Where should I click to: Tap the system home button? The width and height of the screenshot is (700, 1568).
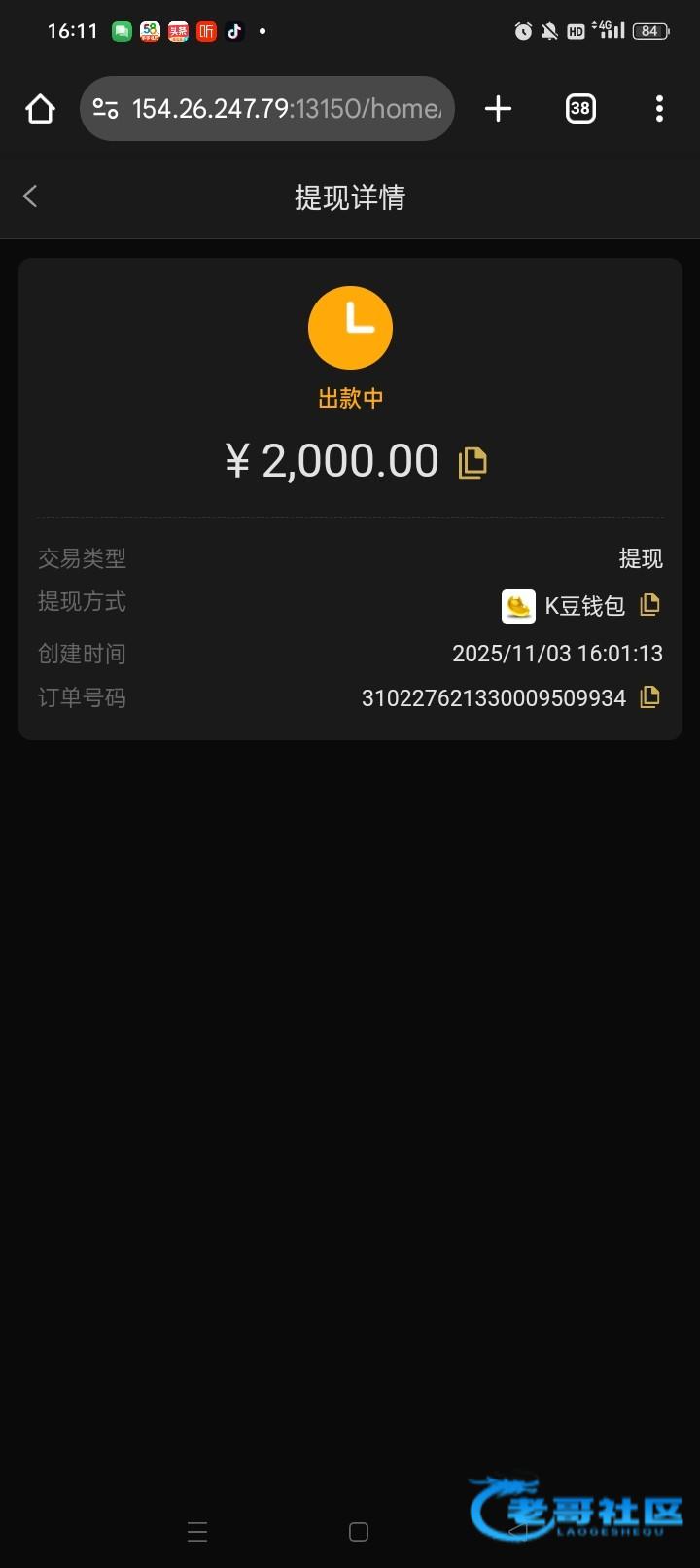pyautogui.click(x=359, y=1532)
